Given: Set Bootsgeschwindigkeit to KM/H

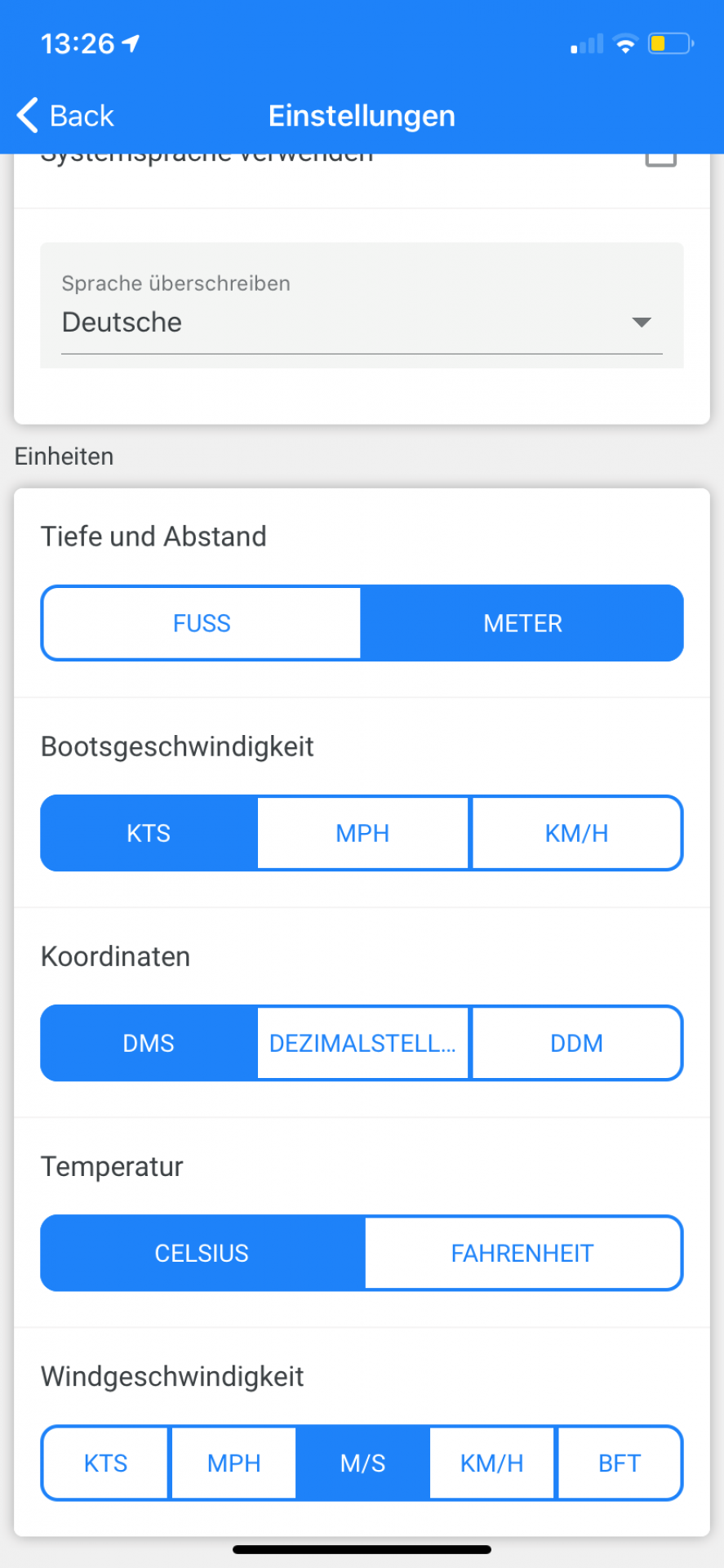Looking at the screenshot, I should pyautogui.click(x=577, y=833).
